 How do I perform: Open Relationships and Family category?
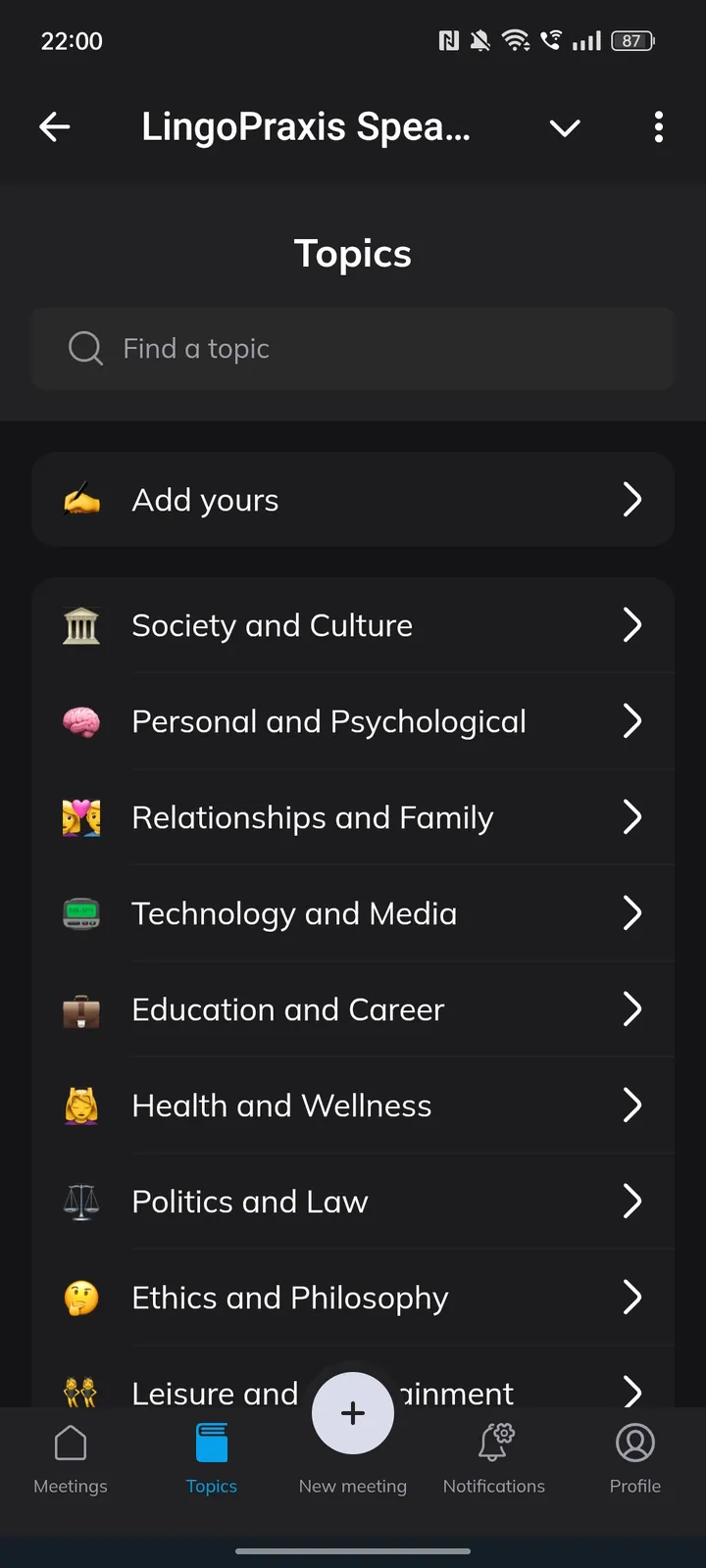pyautogui.click(x=353, y=817)
